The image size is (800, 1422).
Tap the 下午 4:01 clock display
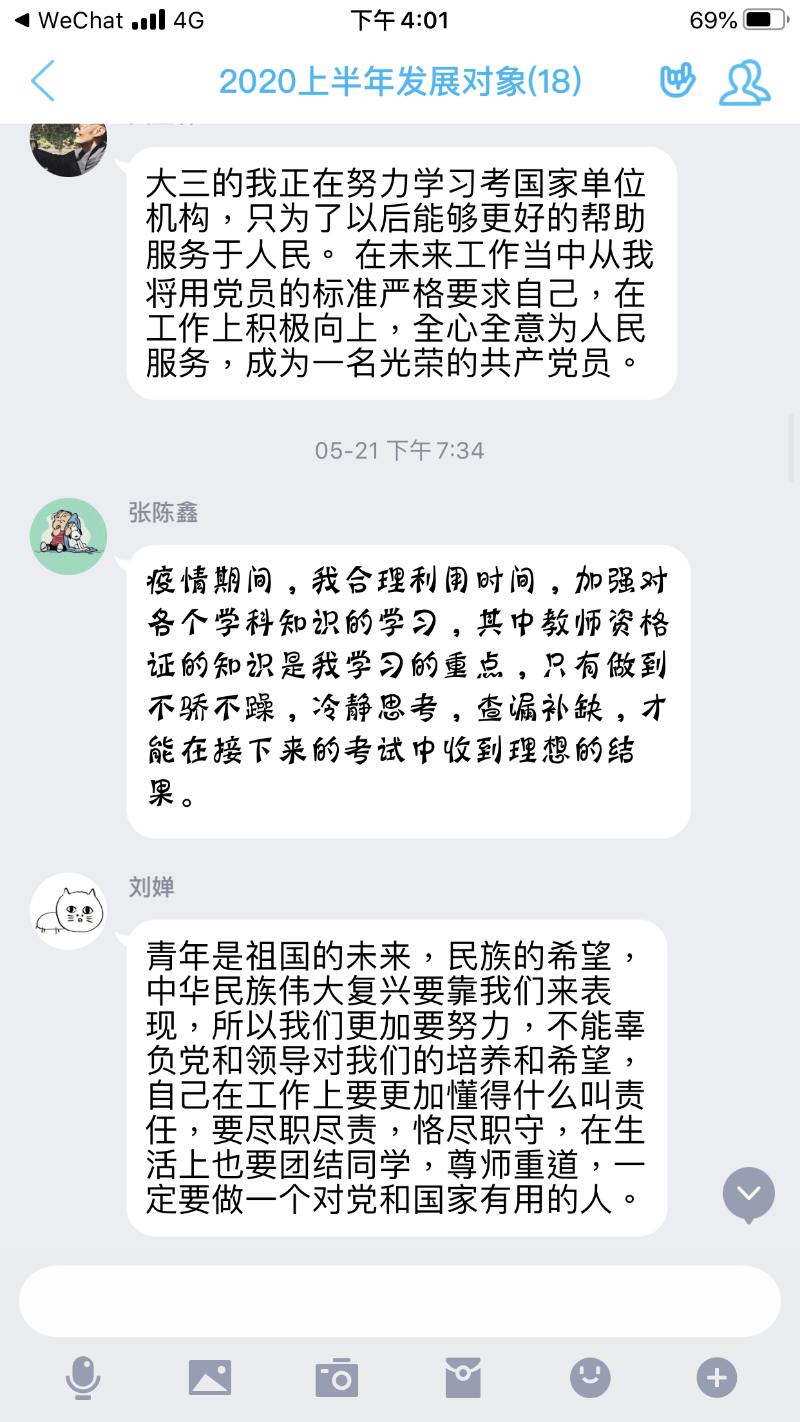coord(400,20)
